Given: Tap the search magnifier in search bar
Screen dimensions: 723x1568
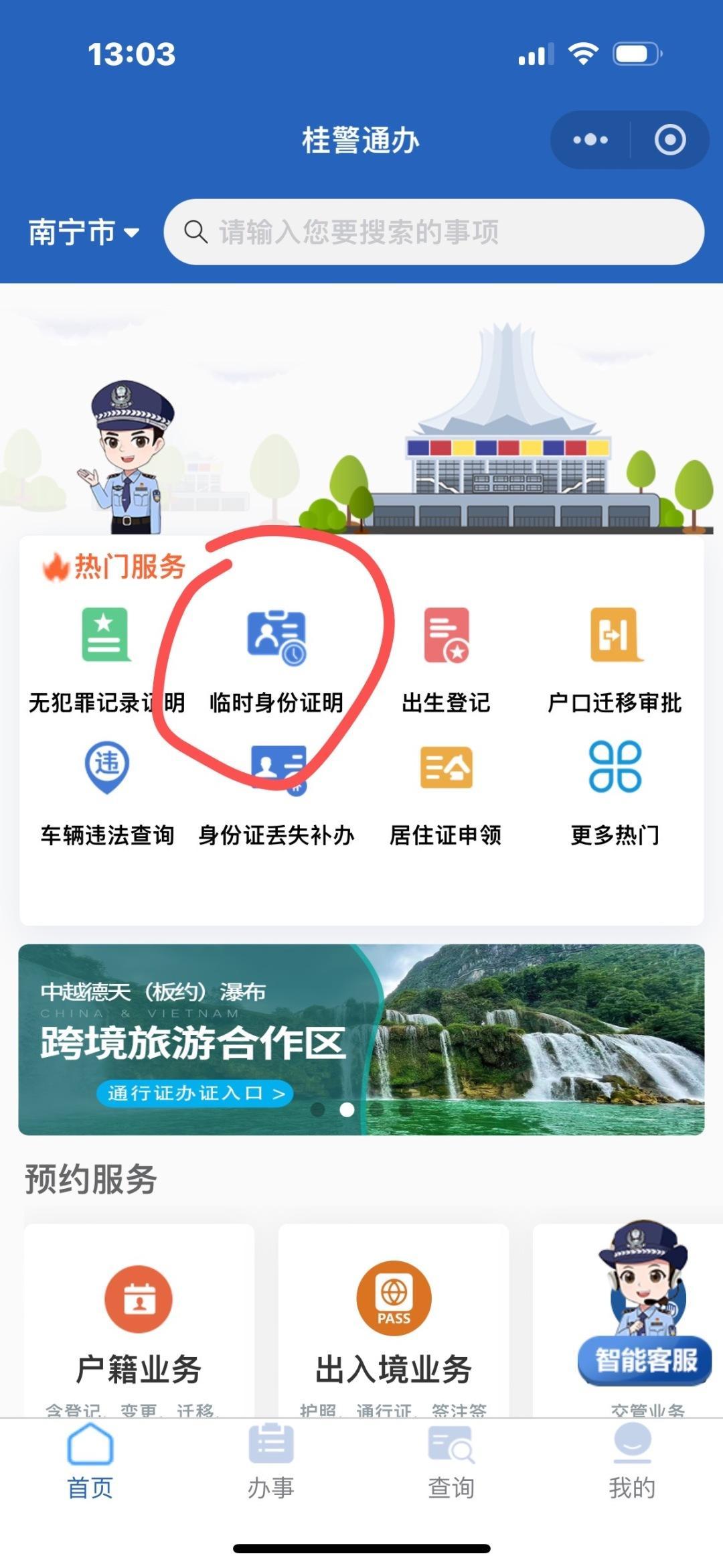Looking at the screenshot, I should [x=196, y=230].
